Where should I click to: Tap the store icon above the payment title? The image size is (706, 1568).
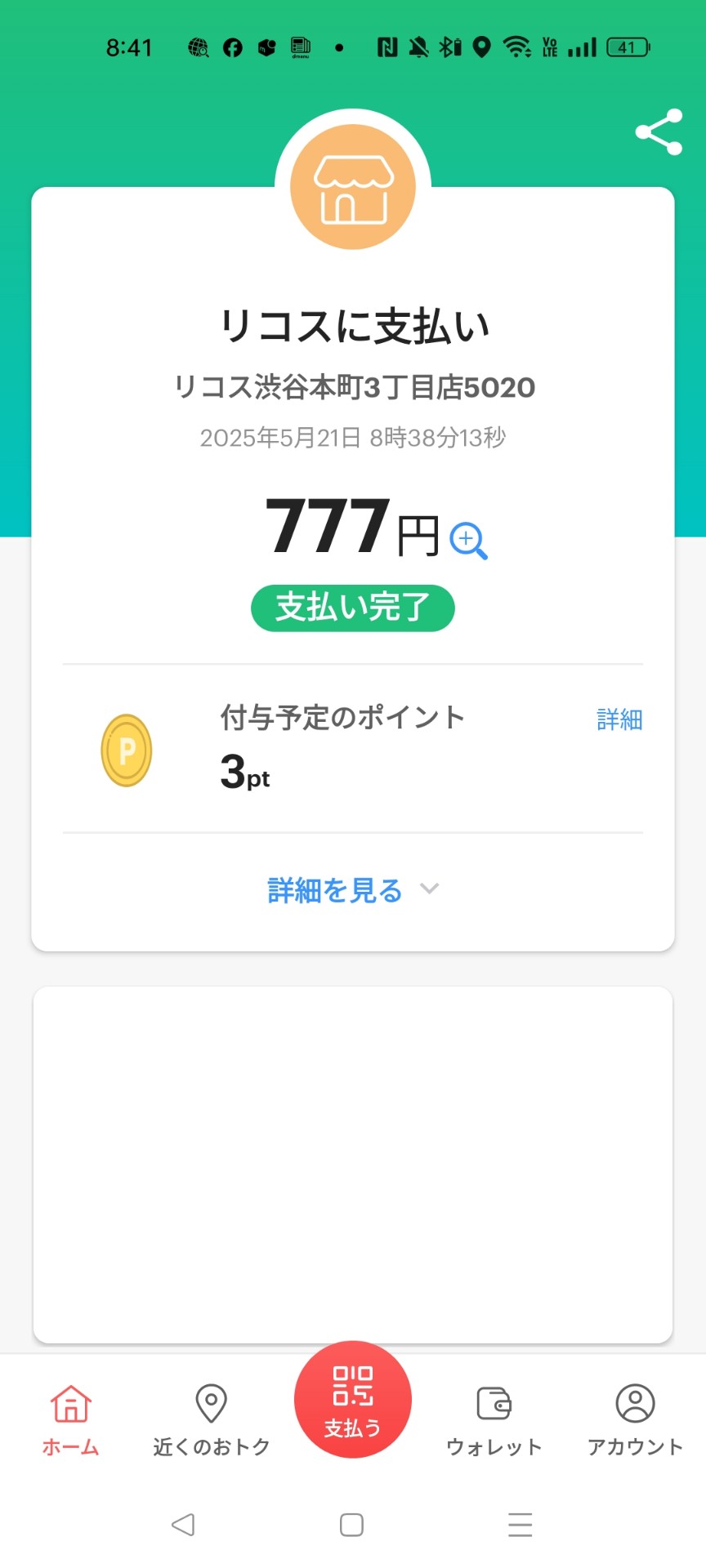pos(352,186)
